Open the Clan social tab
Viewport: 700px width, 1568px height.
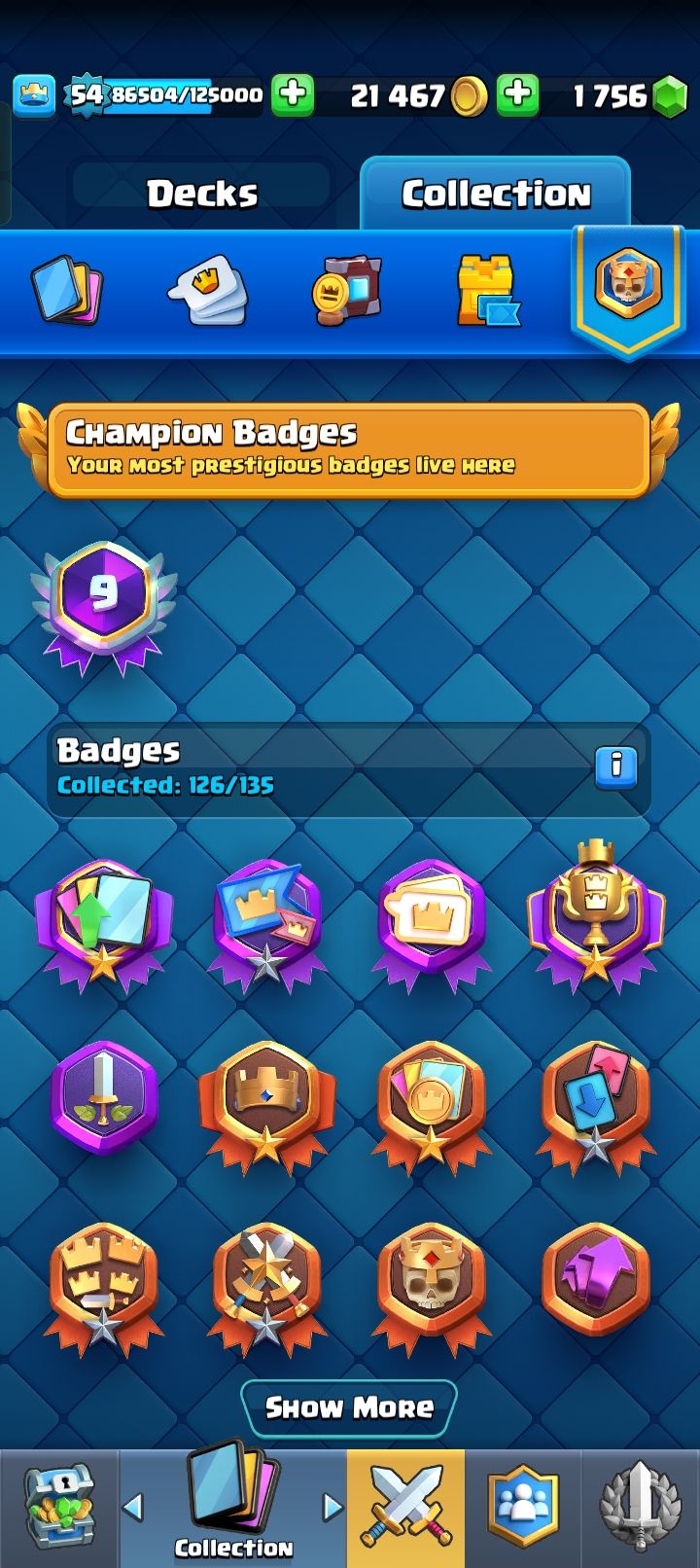coord(523,1509)
